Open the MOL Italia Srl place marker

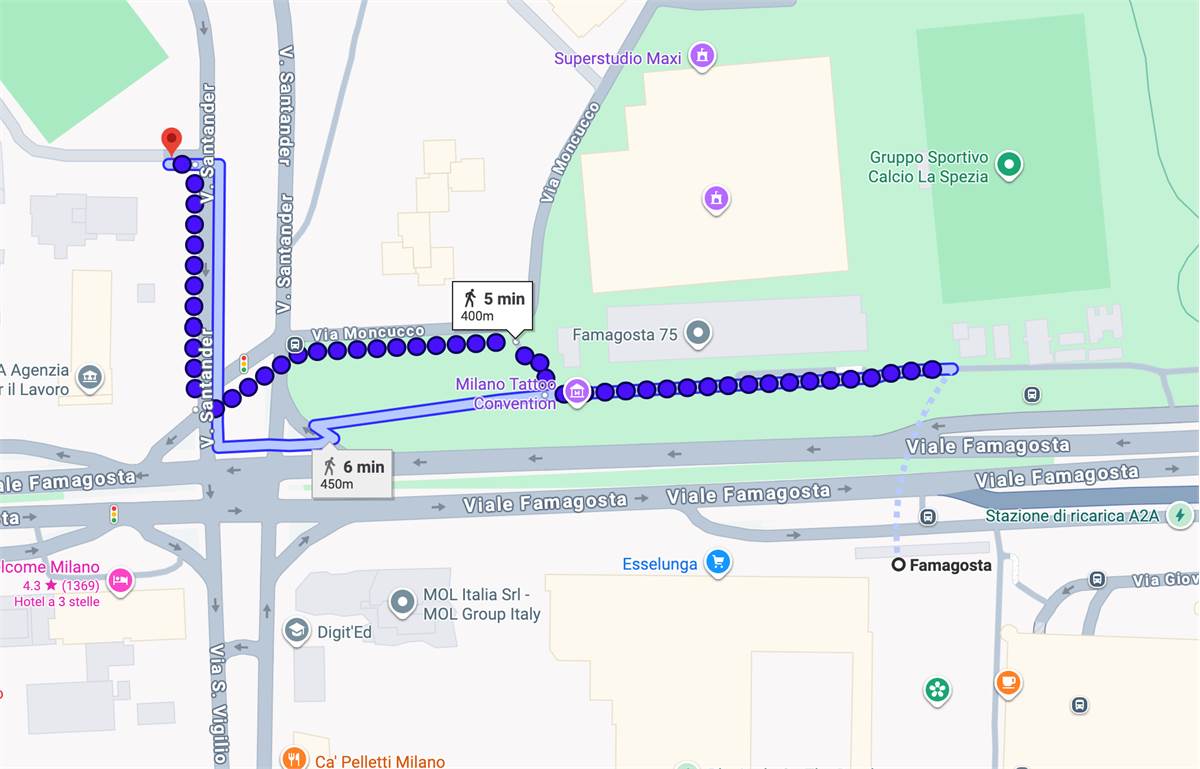(x=402, y=602)
